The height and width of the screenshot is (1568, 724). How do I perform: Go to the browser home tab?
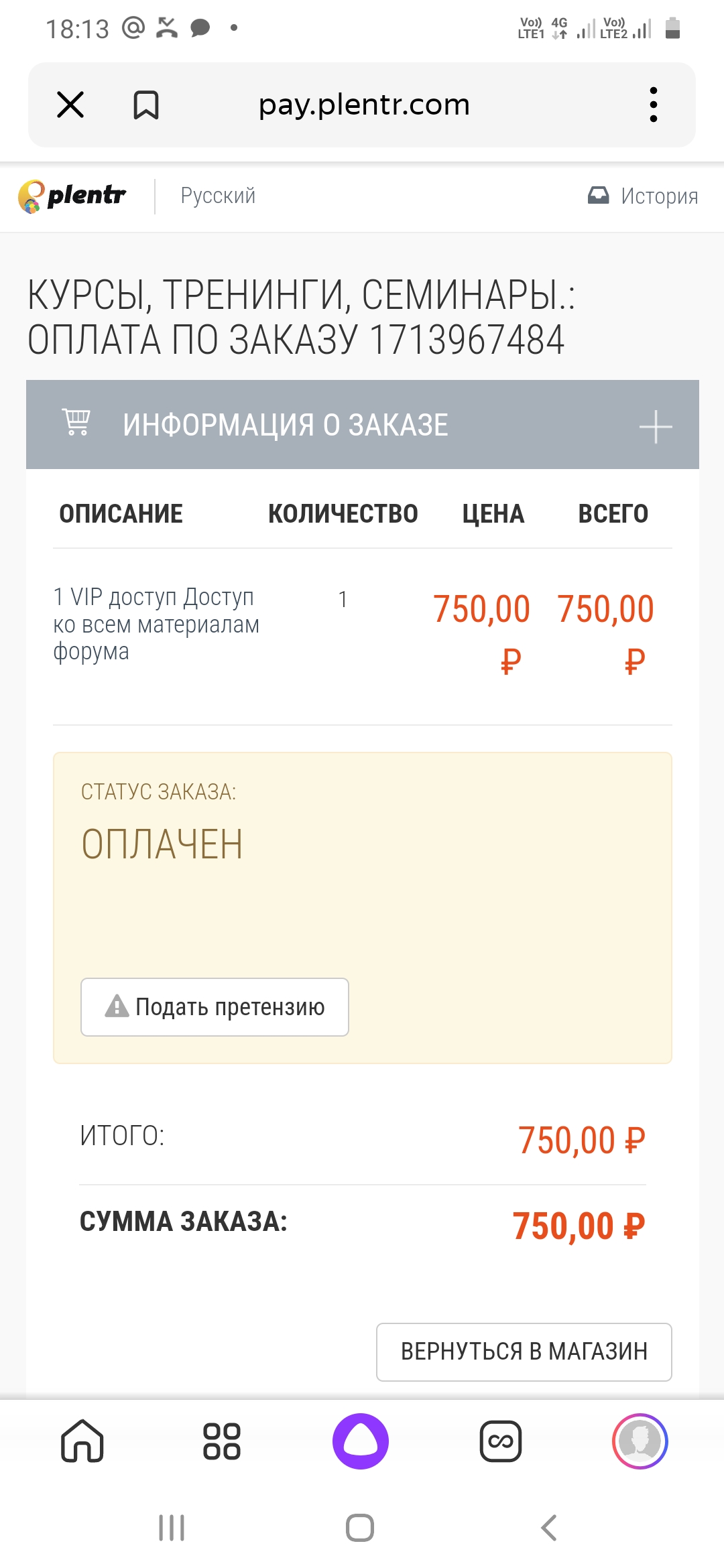click(82, 1441)
